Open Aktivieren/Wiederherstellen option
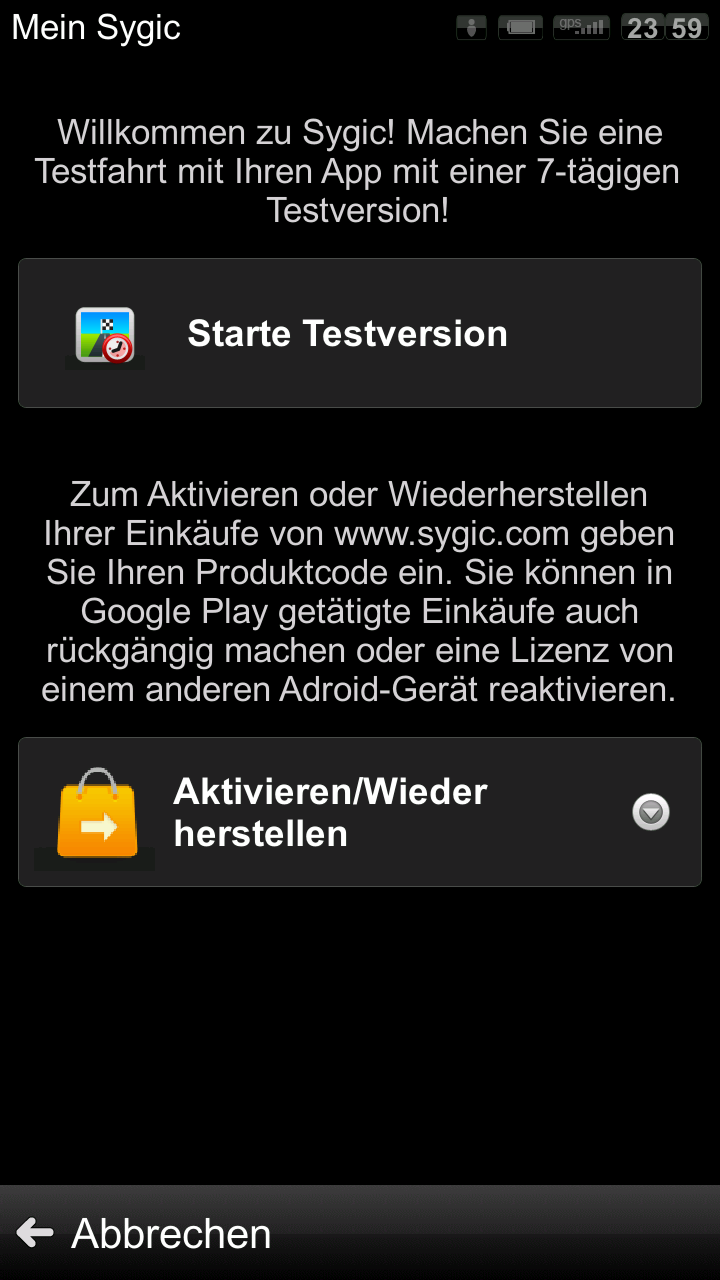The height and width of the screenshot is (1280, 720). pos(330,812)
